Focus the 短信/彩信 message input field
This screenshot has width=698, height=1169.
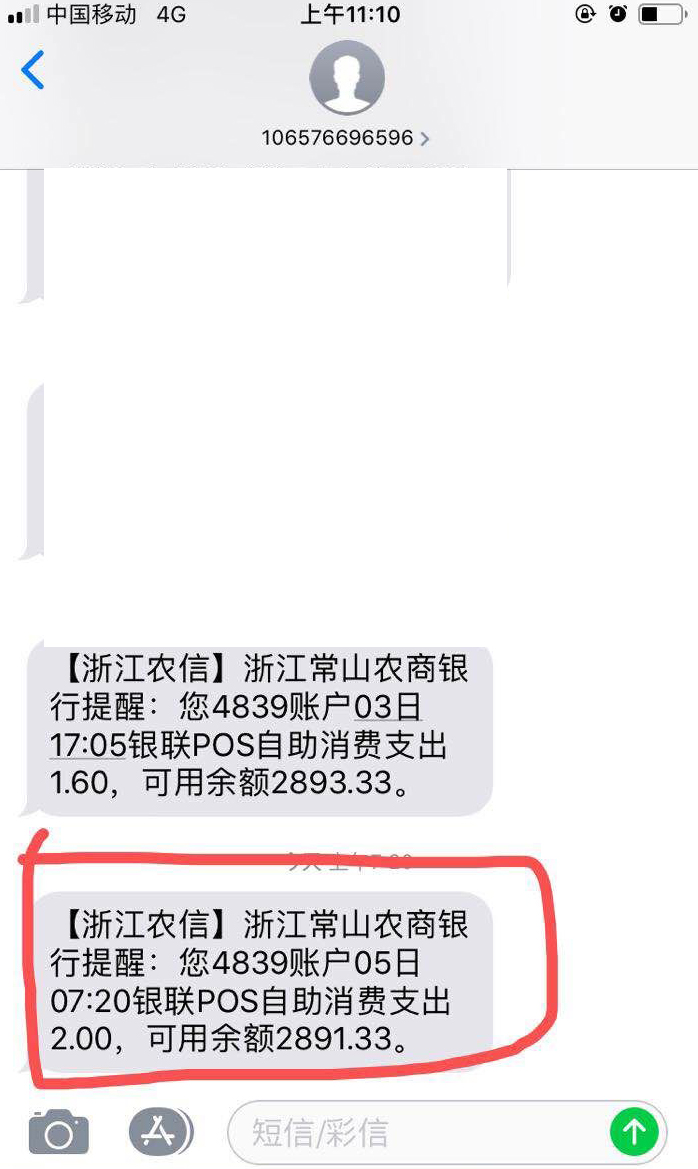click(420, 1133)
